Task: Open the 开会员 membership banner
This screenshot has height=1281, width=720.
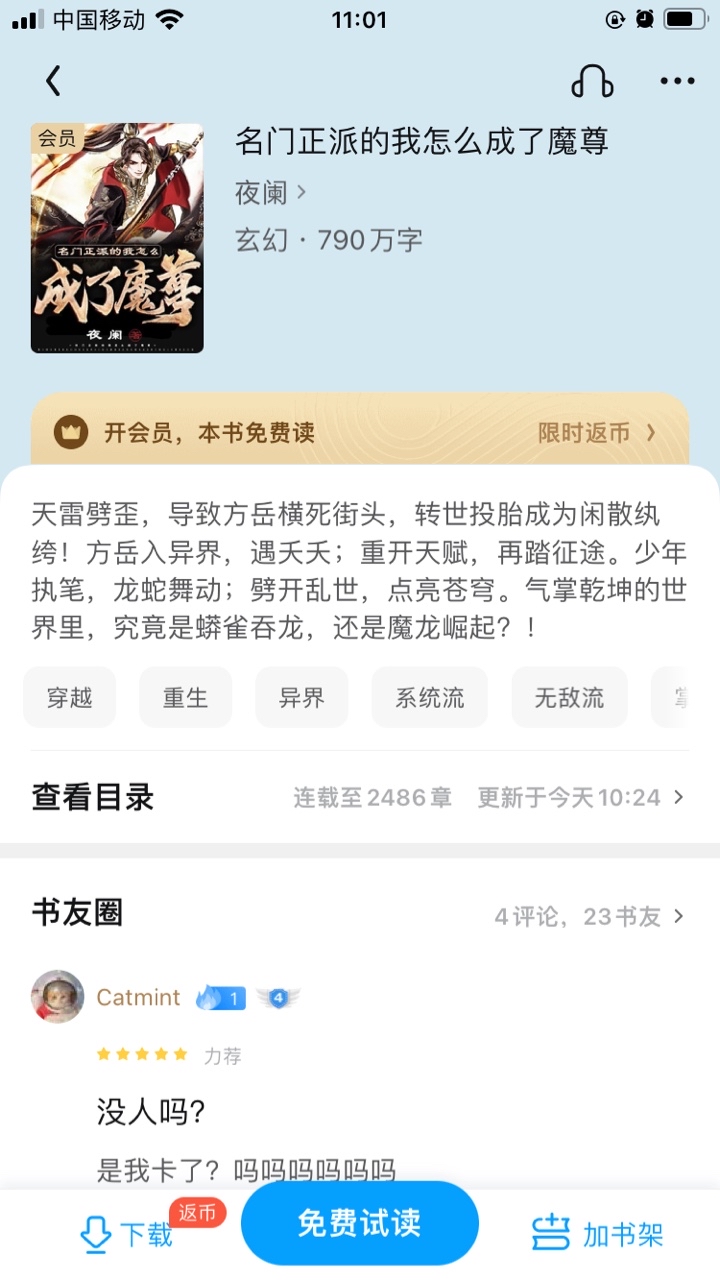Action: pyautogui.click(x=360, y=432)
